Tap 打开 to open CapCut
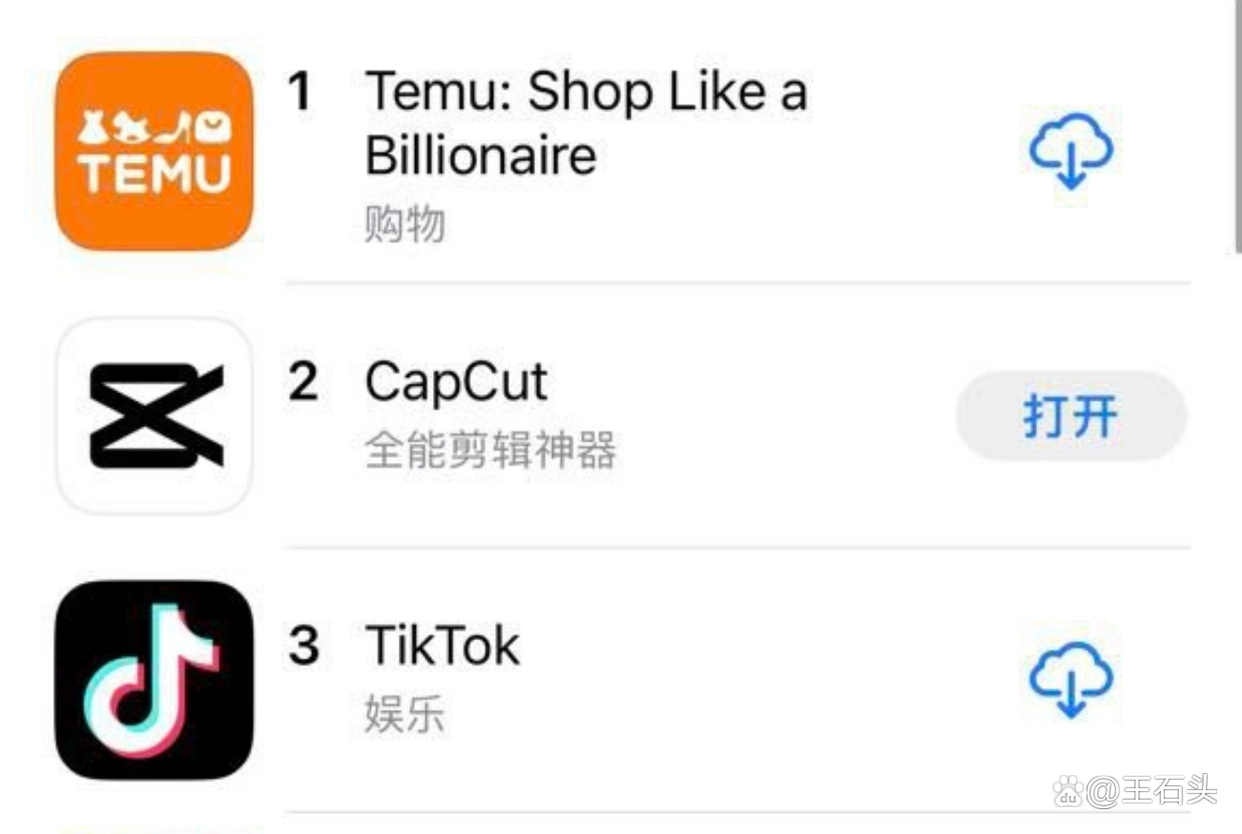 click(1070, 416)
